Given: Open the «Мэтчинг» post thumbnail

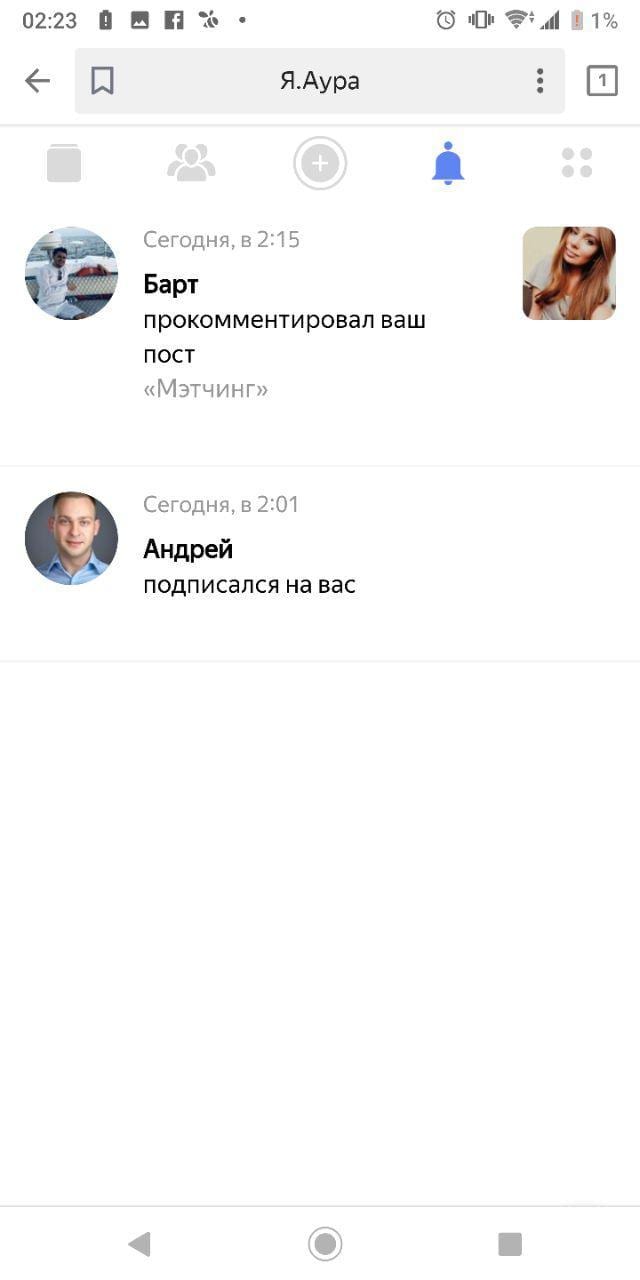Looking at the screenshot, I should coord(569,273).
